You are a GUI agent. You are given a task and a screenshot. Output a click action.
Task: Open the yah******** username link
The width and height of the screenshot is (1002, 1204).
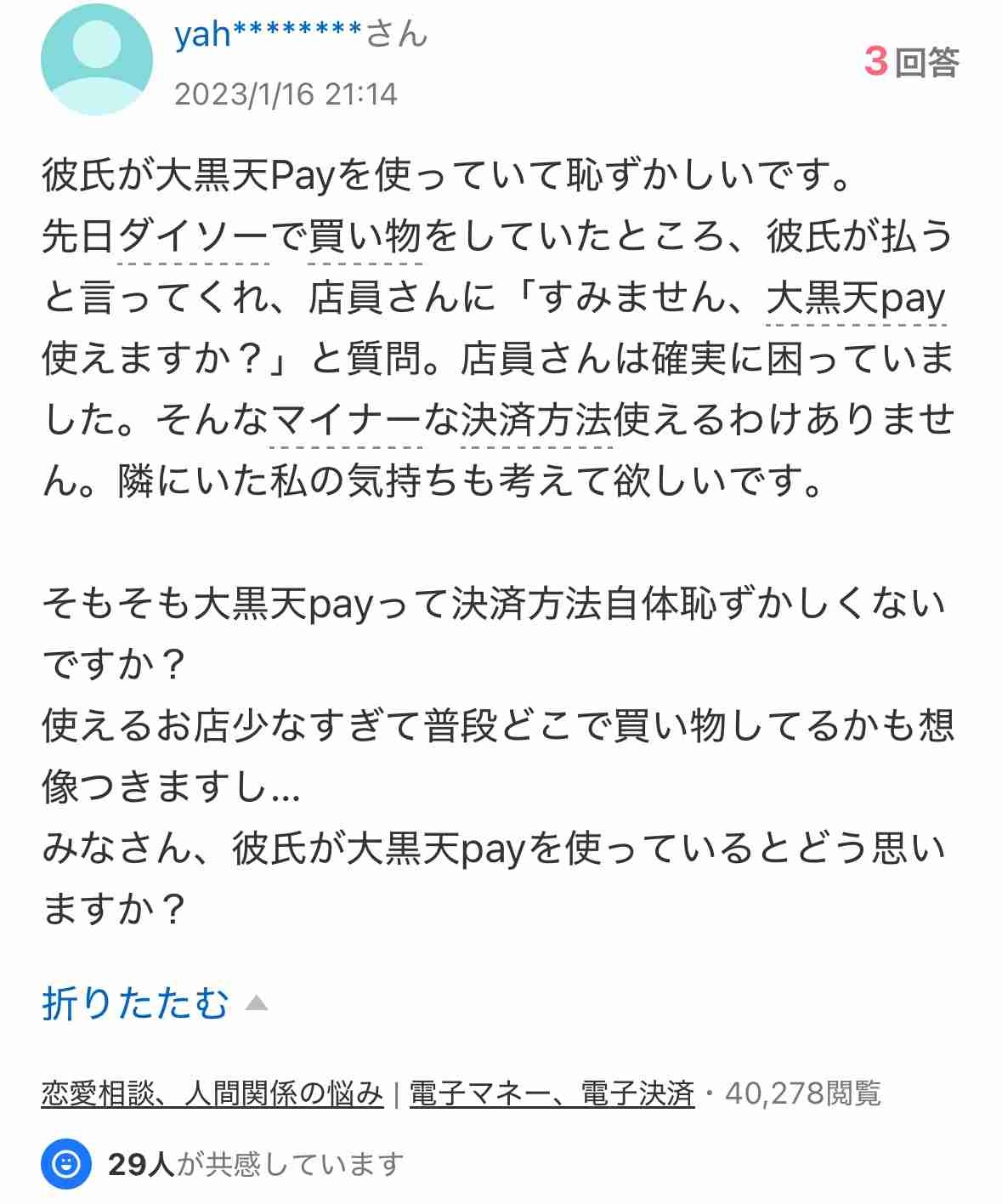269,34
